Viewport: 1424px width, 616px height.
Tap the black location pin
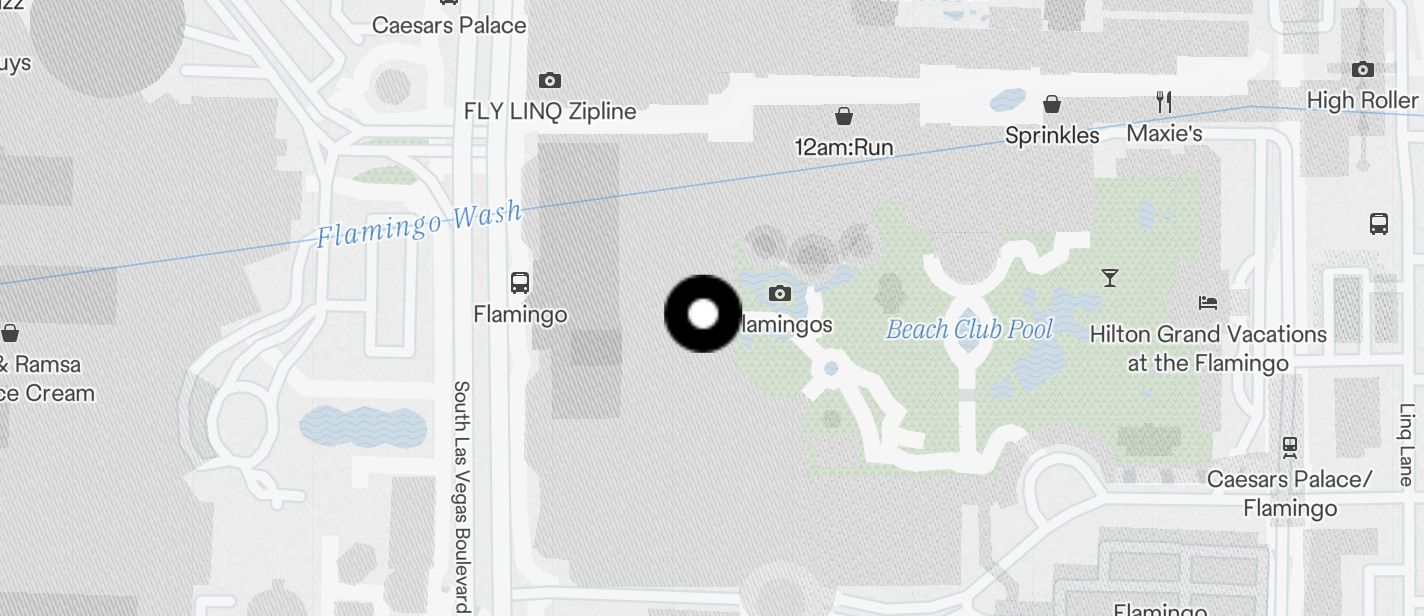point(704,314)
